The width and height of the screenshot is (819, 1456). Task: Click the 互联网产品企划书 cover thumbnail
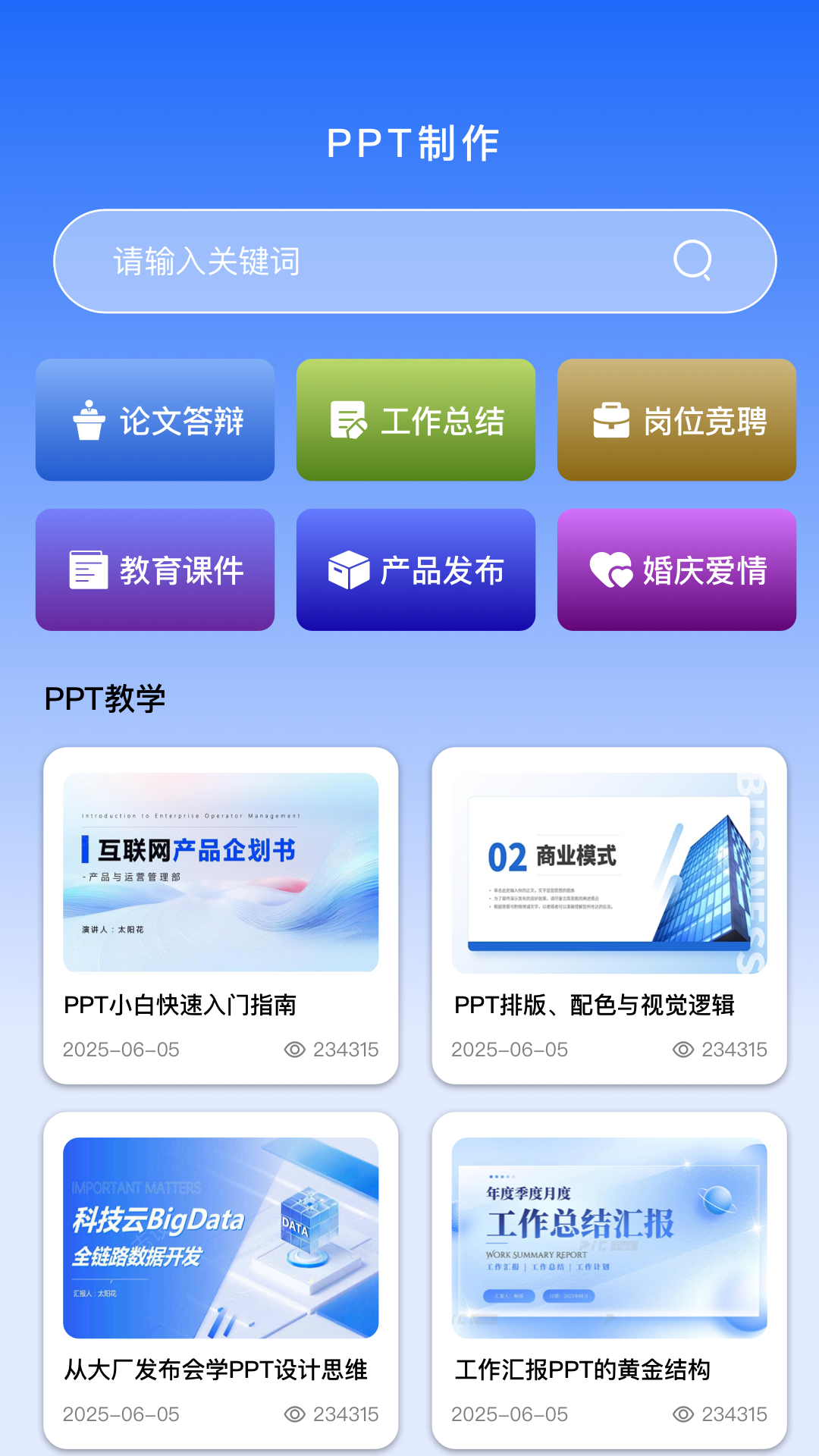[x=221, y=872]
